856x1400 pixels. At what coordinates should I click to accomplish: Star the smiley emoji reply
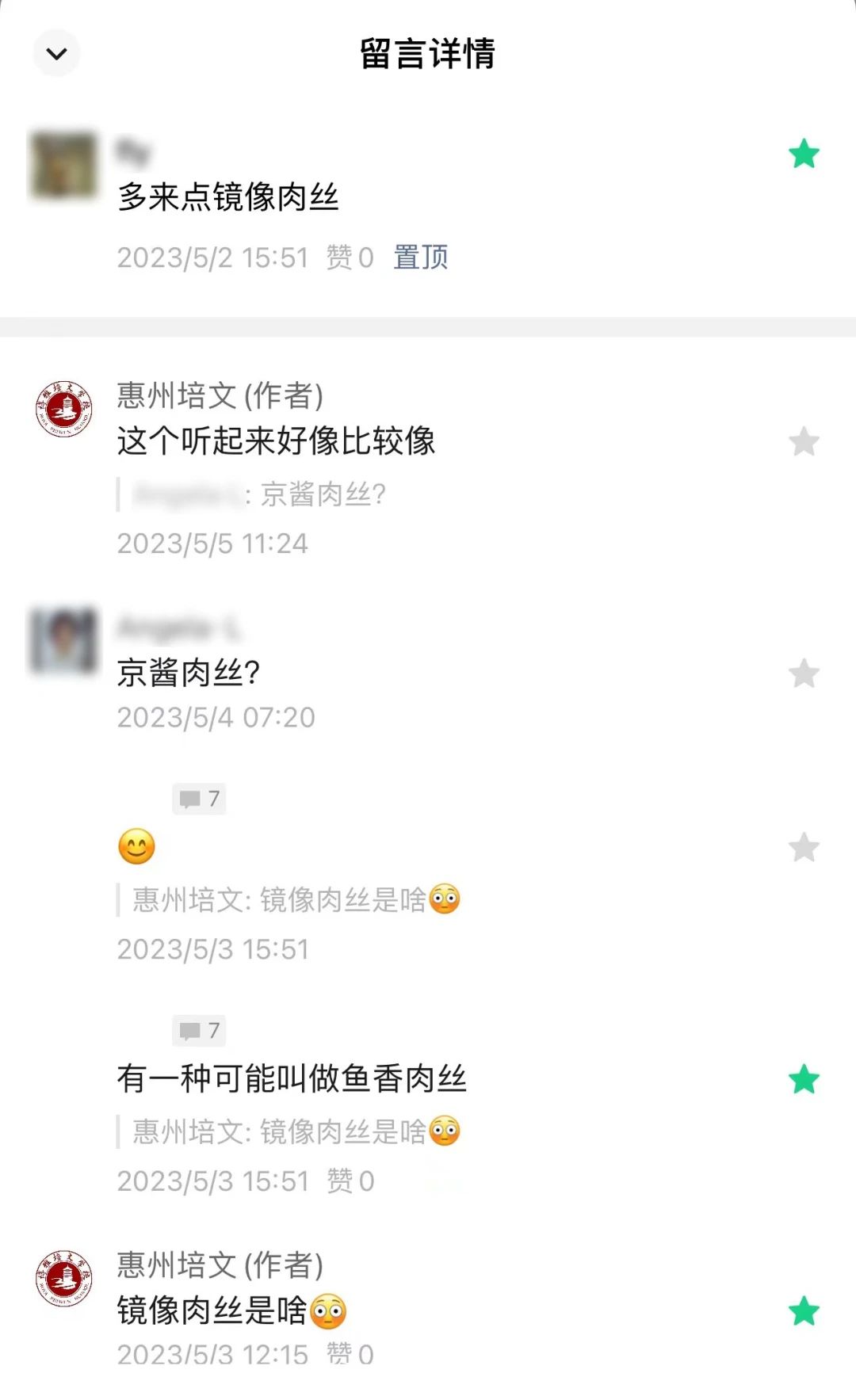coord(804,848)
